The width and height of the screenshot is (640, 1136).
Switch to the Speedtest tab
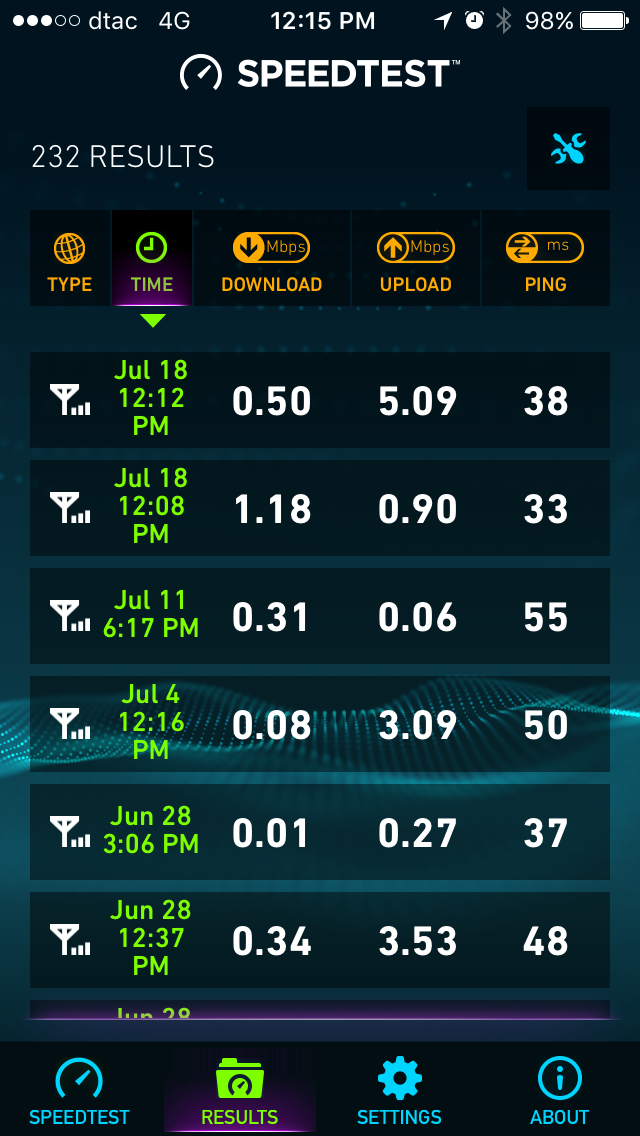pyautogui.click(x=80, y=1090)
